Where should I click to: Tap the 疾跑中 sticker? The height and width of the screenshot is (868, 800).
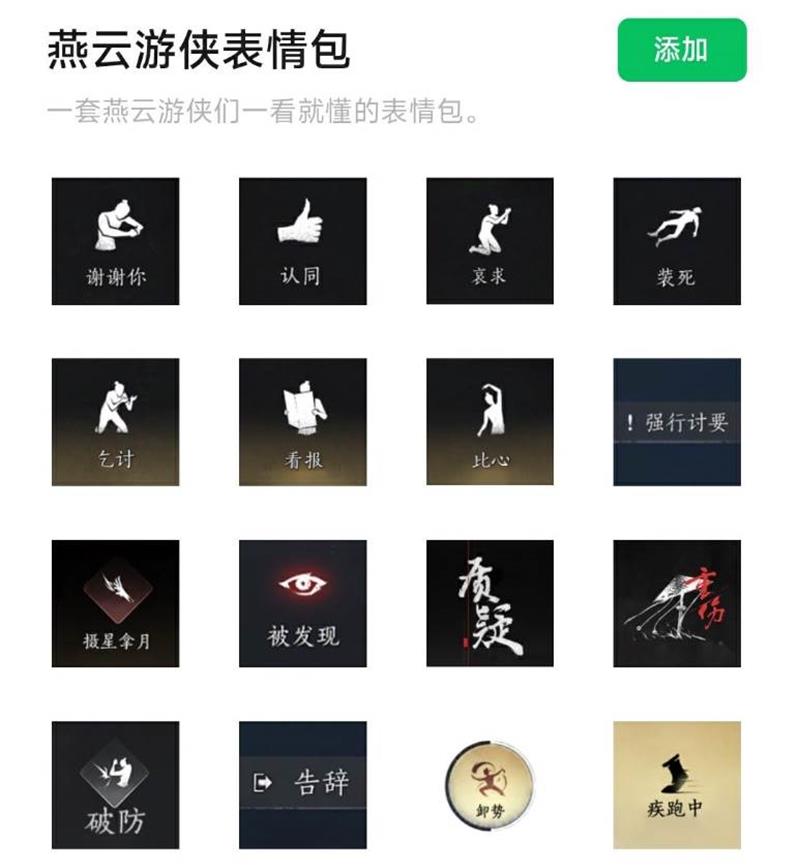(676, 784)
